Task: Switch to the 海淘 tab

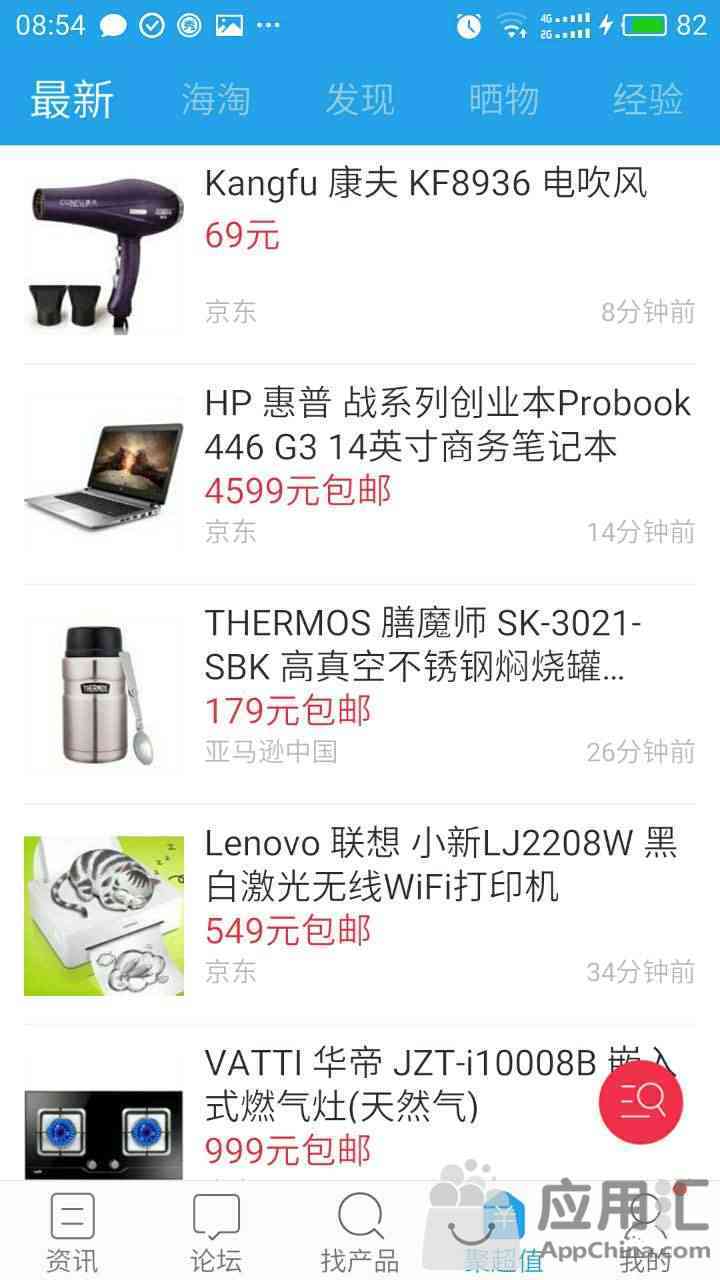Action: tap(216, 100)
